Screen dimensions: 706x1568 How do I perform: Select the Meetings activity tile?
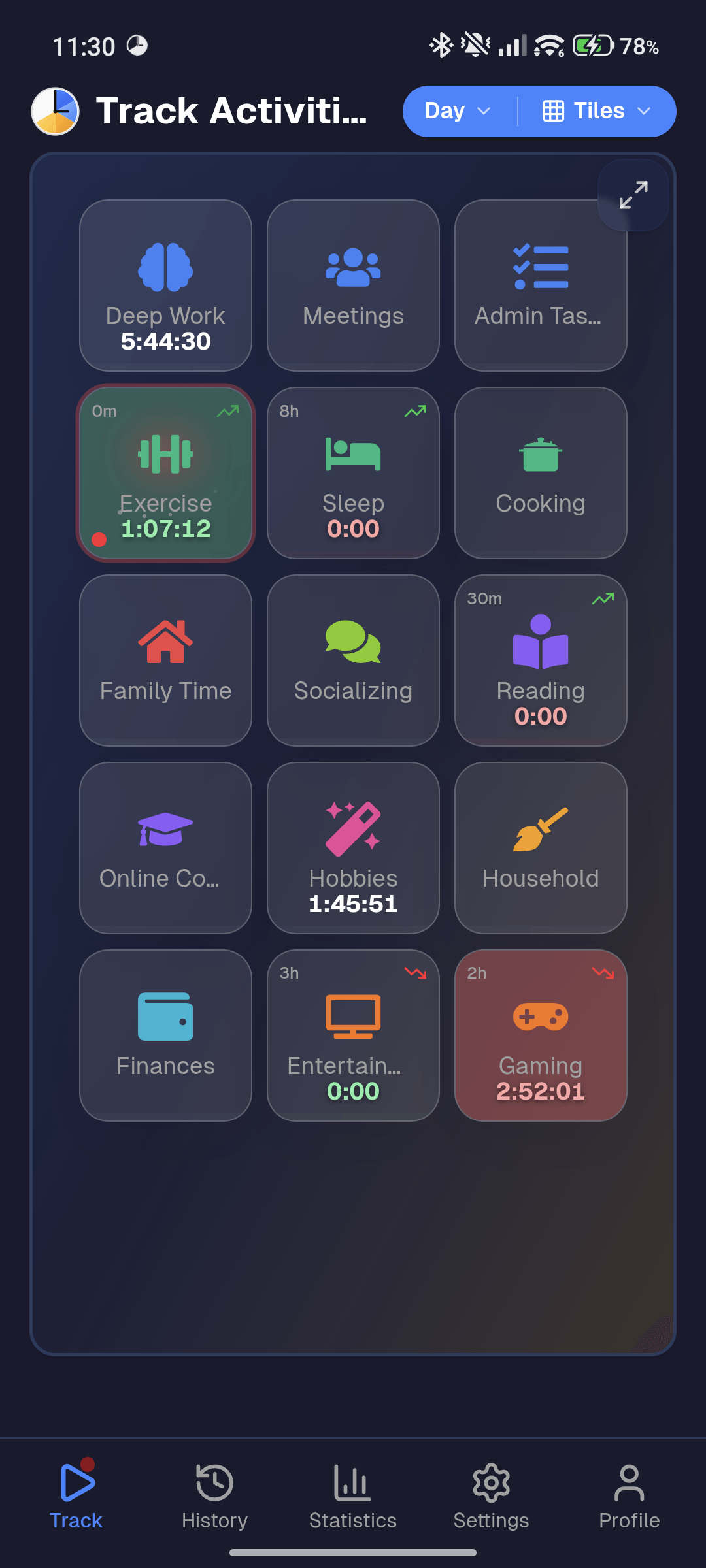353,286
